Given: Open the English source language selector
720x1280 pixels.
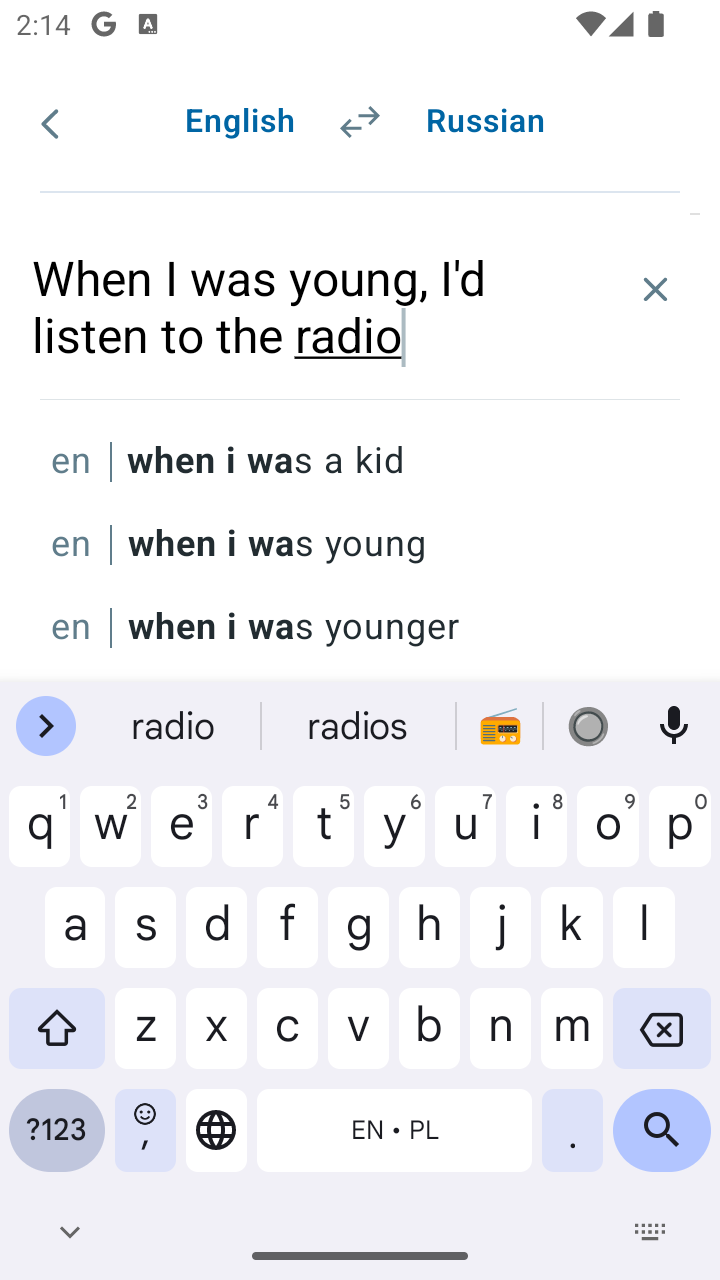Looking at the screenshot, I should (240, 121).
